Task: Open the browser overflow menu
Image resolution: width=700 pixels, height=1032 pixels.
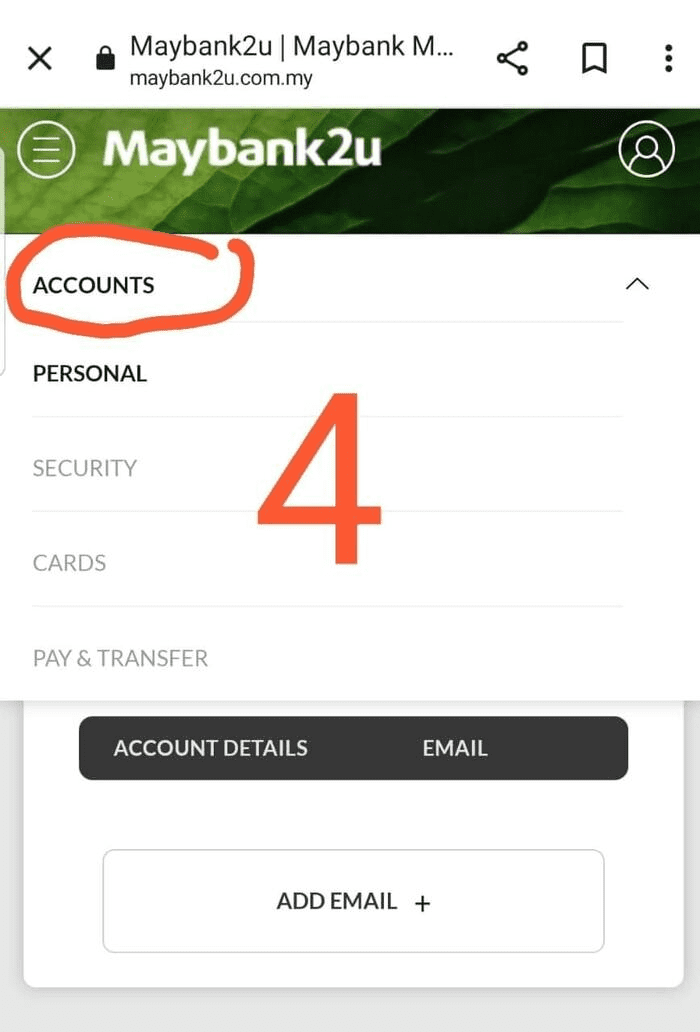Action: click(x=668, y=59)
